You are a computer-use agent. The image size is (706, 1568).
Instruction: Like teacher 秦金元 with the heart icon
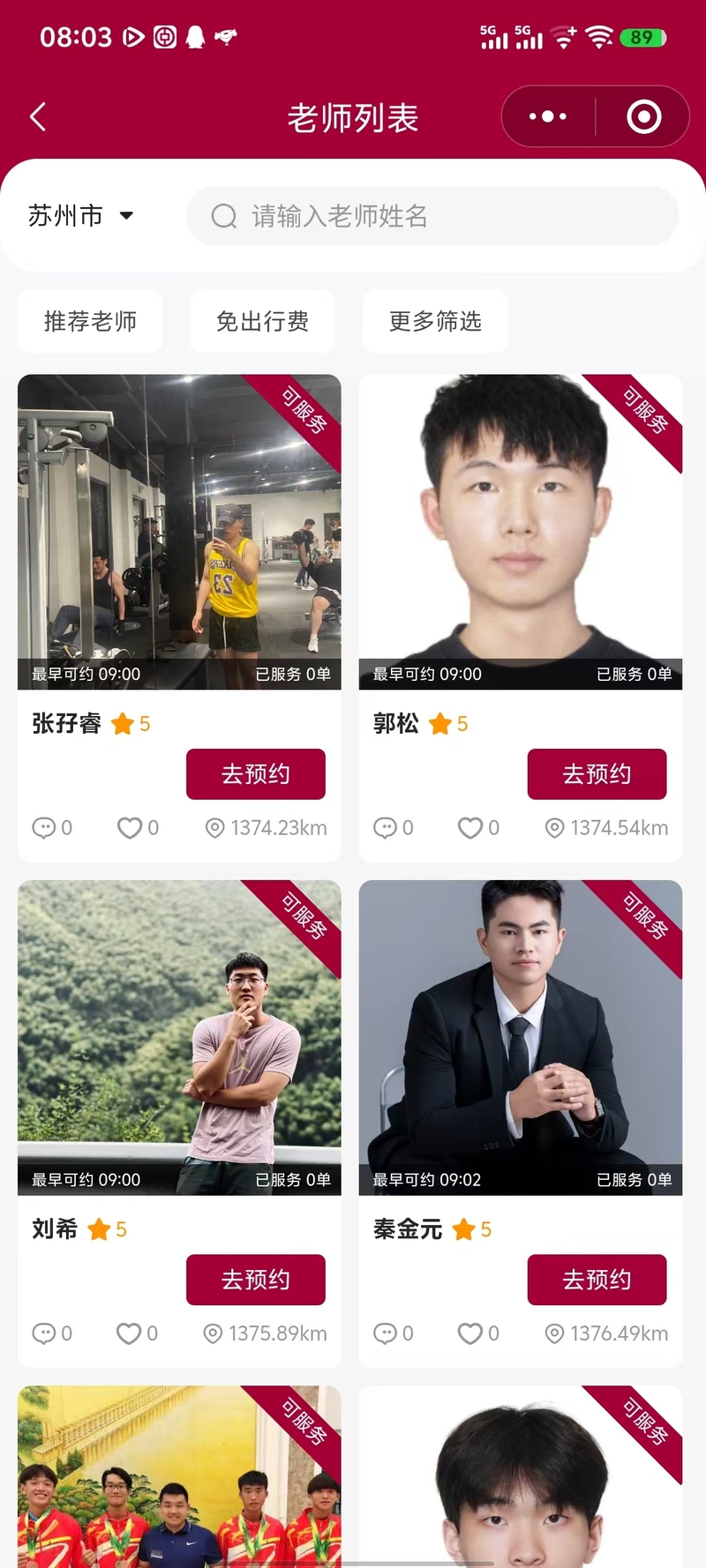470,1333
